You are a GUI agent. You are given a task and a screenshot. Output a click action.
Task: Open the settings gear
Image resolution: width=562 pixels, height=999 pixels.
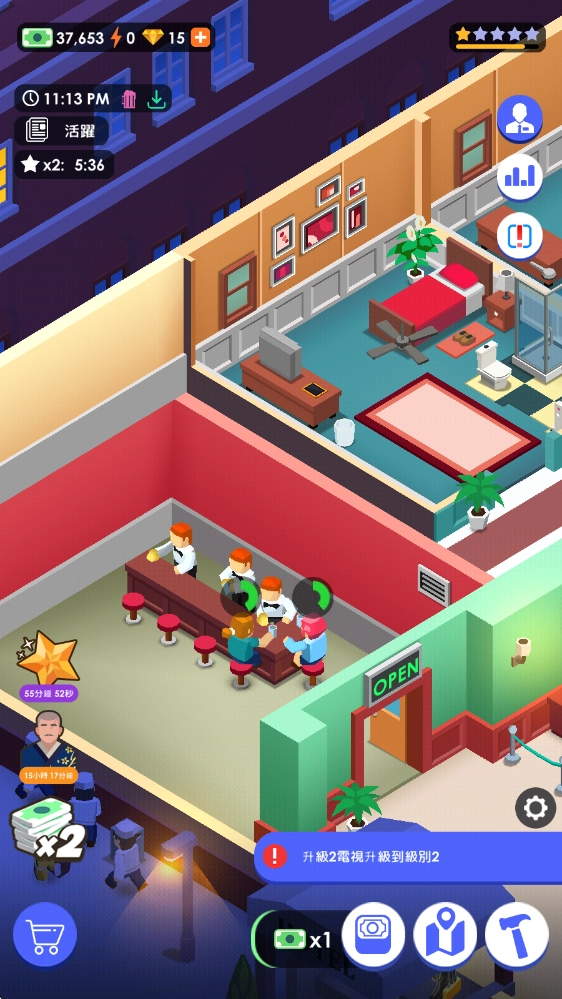pyautogui.click(x=535, y=809)
